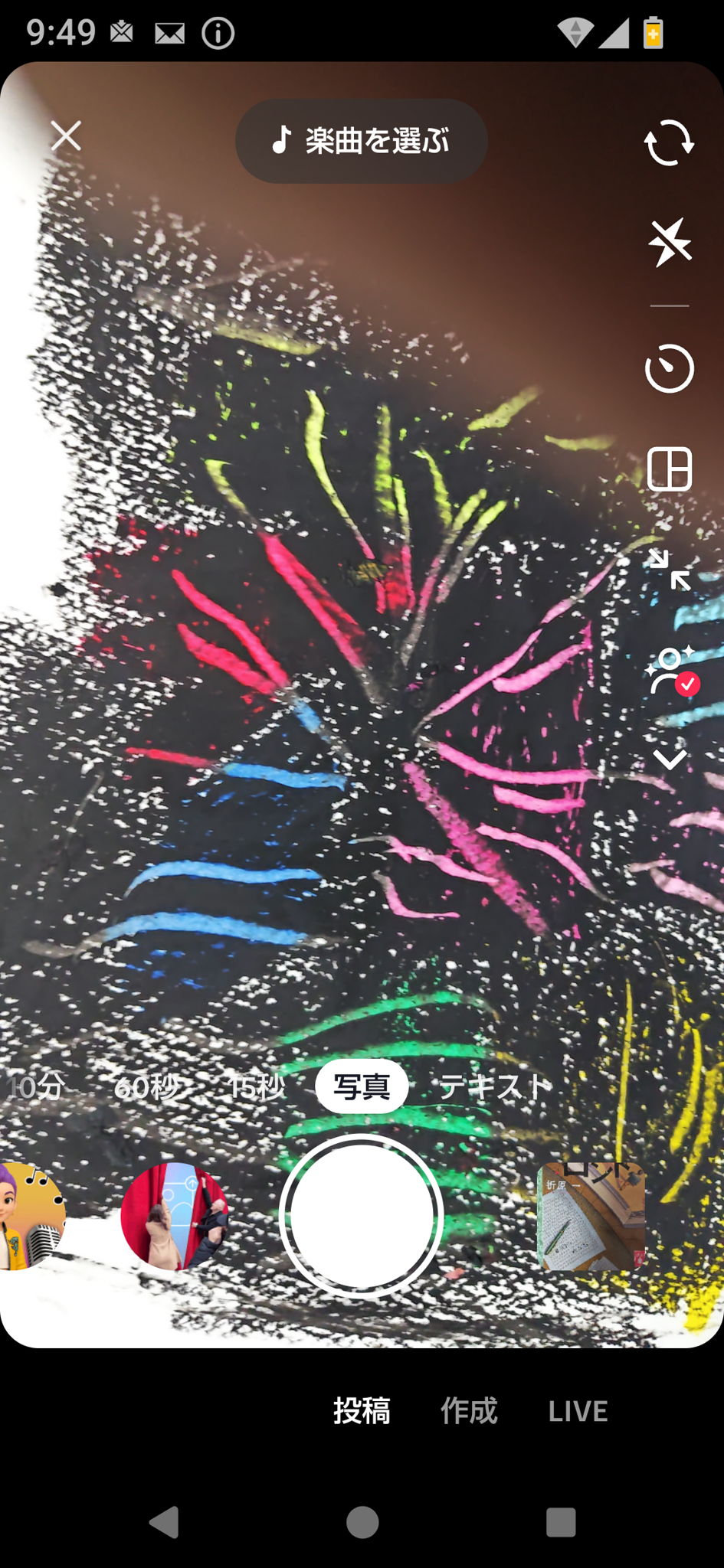The image size is (724, 1568).
Task: Open the beauty retouch option
Action: [670, 671]
